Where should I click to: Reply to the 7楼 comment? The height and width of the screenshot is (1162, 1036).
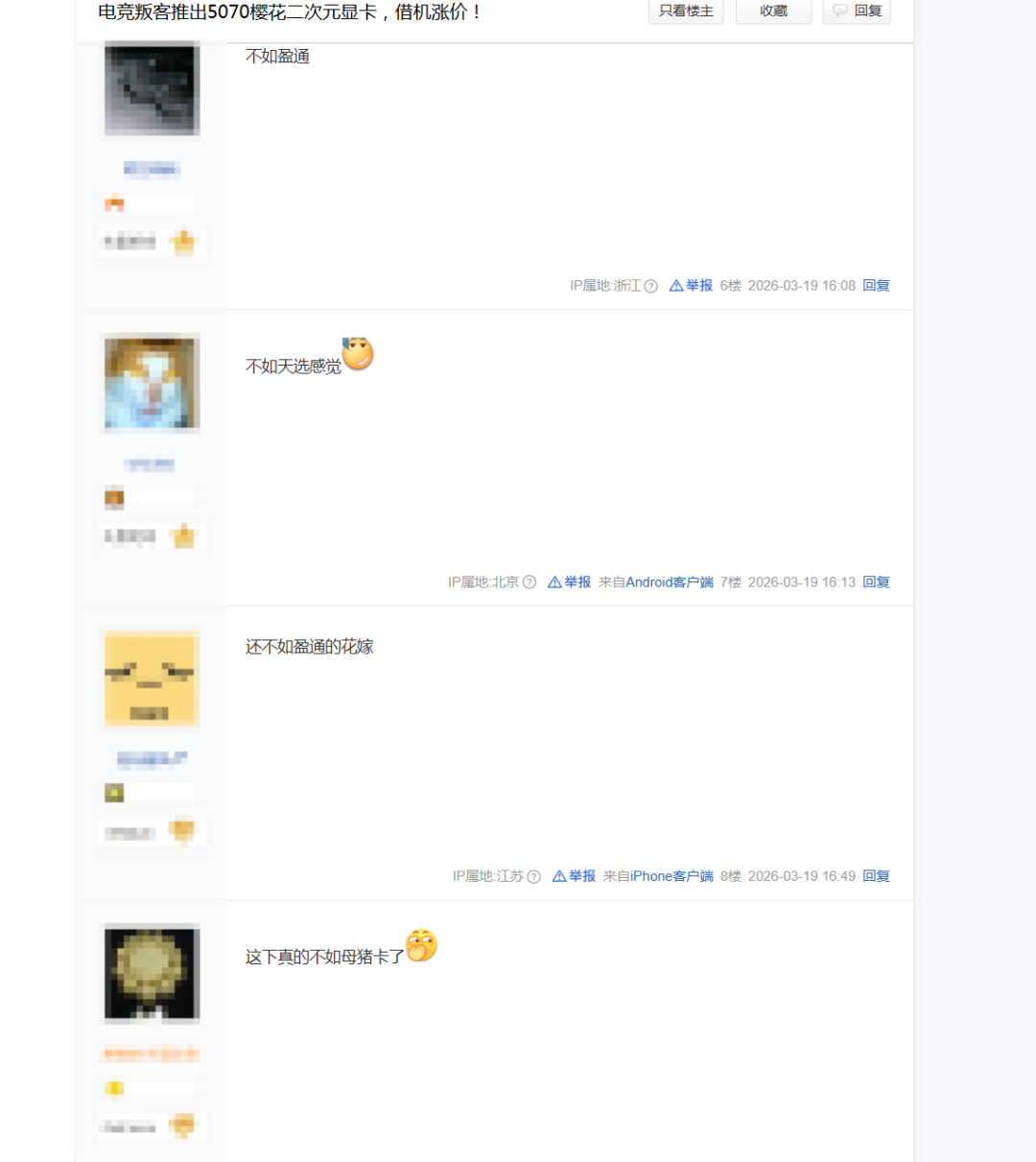(876, 582)
